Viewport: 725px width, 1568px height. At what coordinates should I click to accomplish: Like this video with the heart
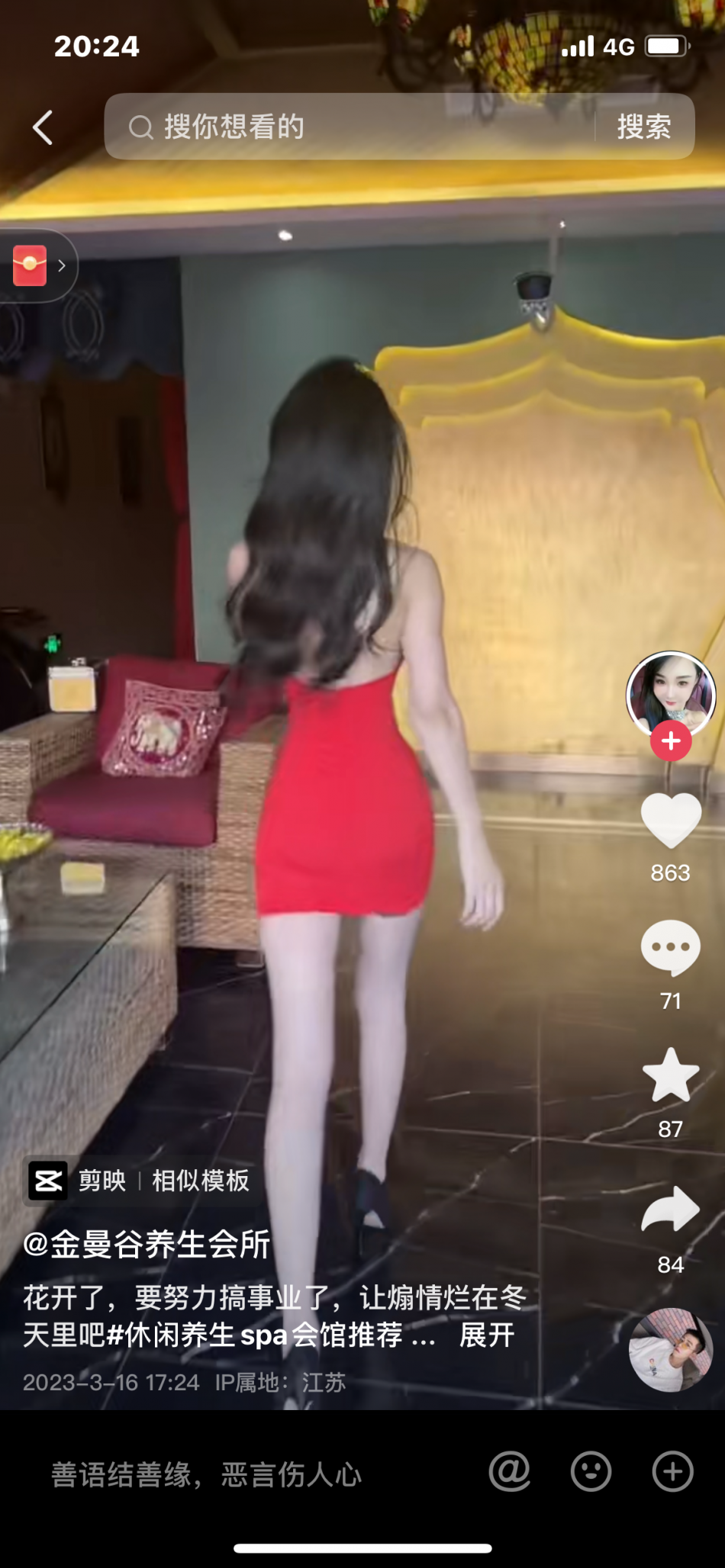[x=671, y=821]
